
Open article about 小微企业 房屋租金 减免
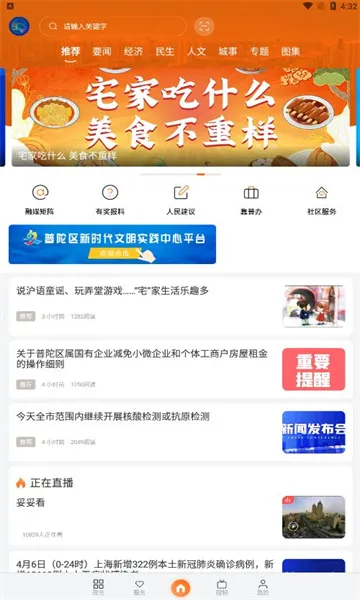tap(181, 369)
